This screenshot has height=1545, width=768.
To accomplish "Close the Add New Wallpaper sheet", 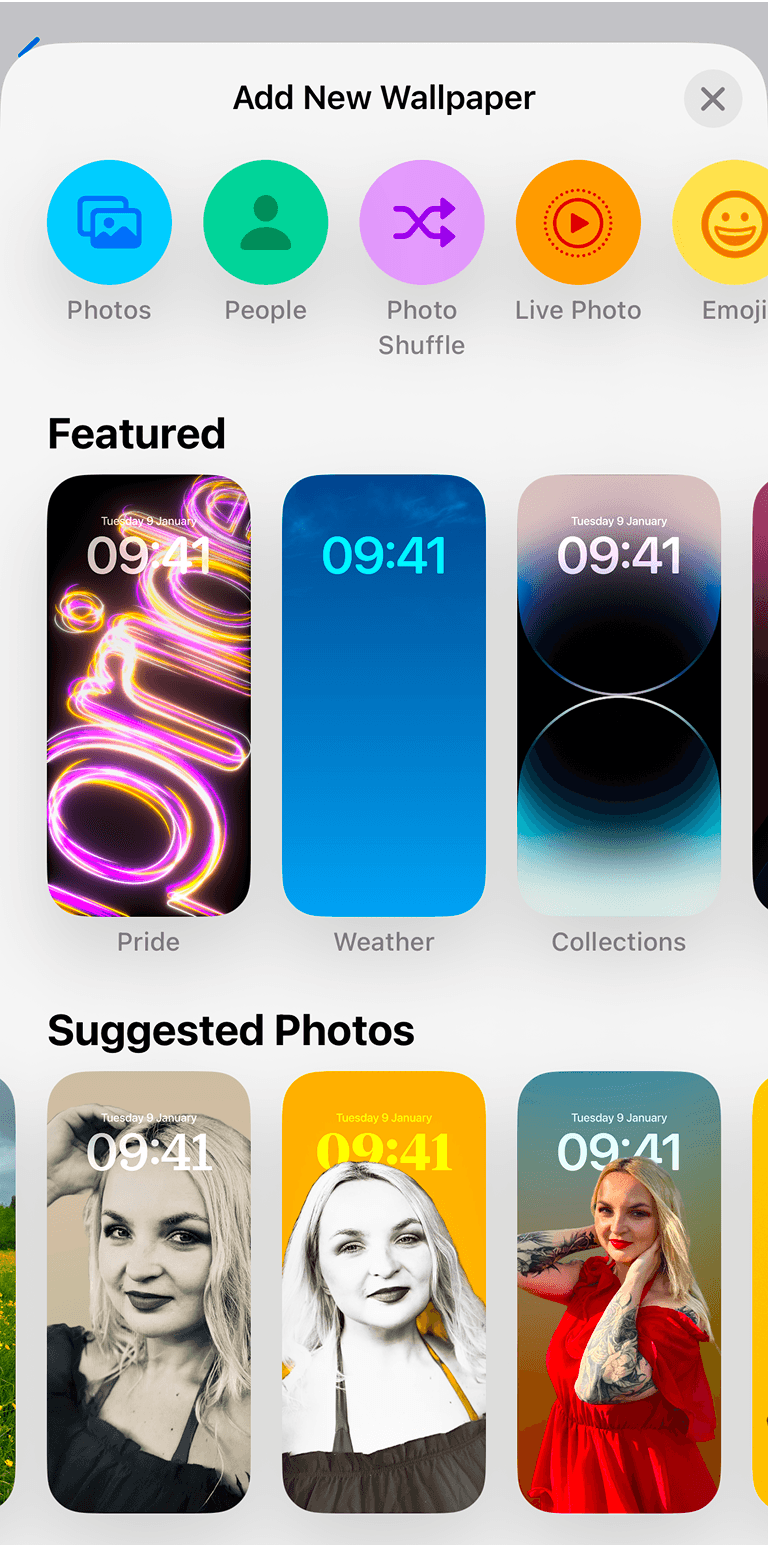I will point(712,99).
